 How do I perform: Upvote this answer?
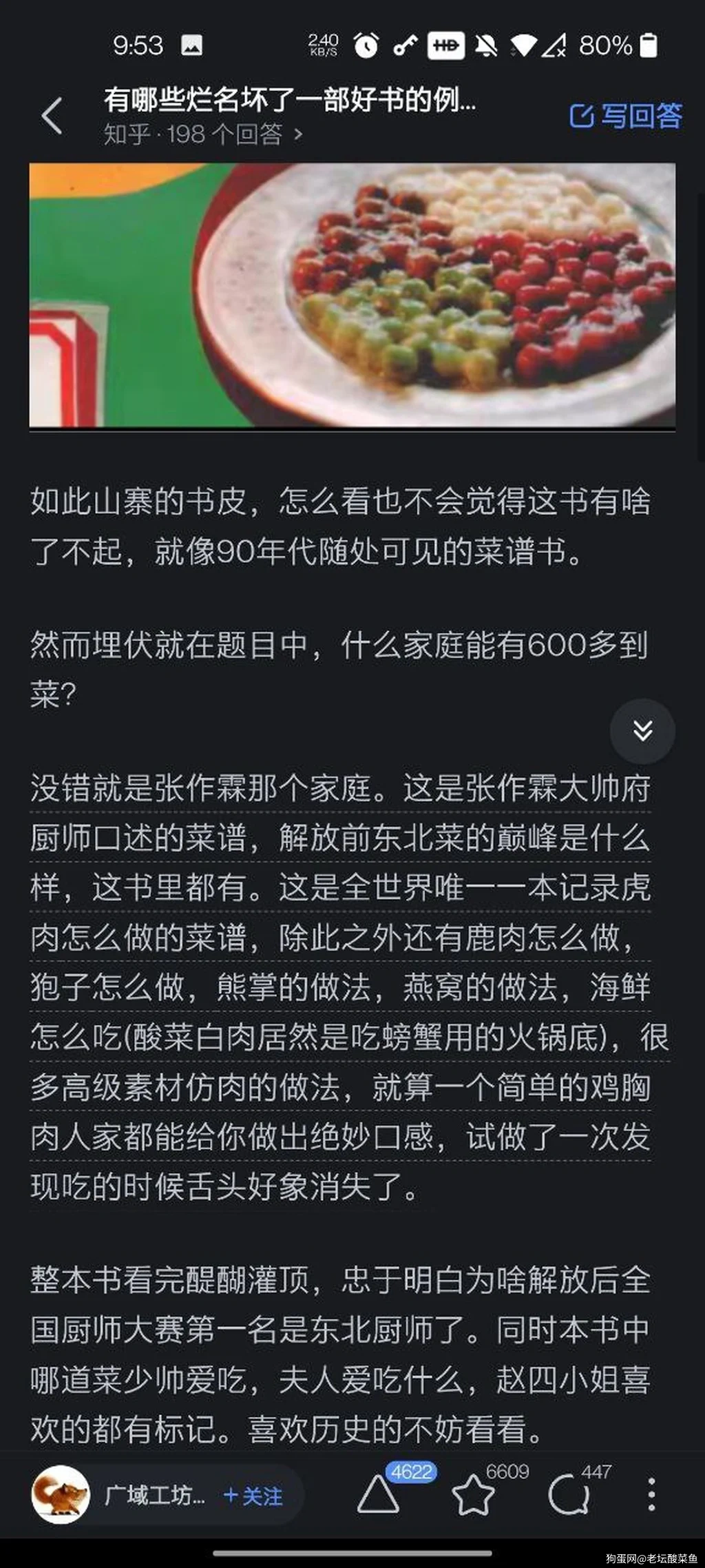(378, 1495)
